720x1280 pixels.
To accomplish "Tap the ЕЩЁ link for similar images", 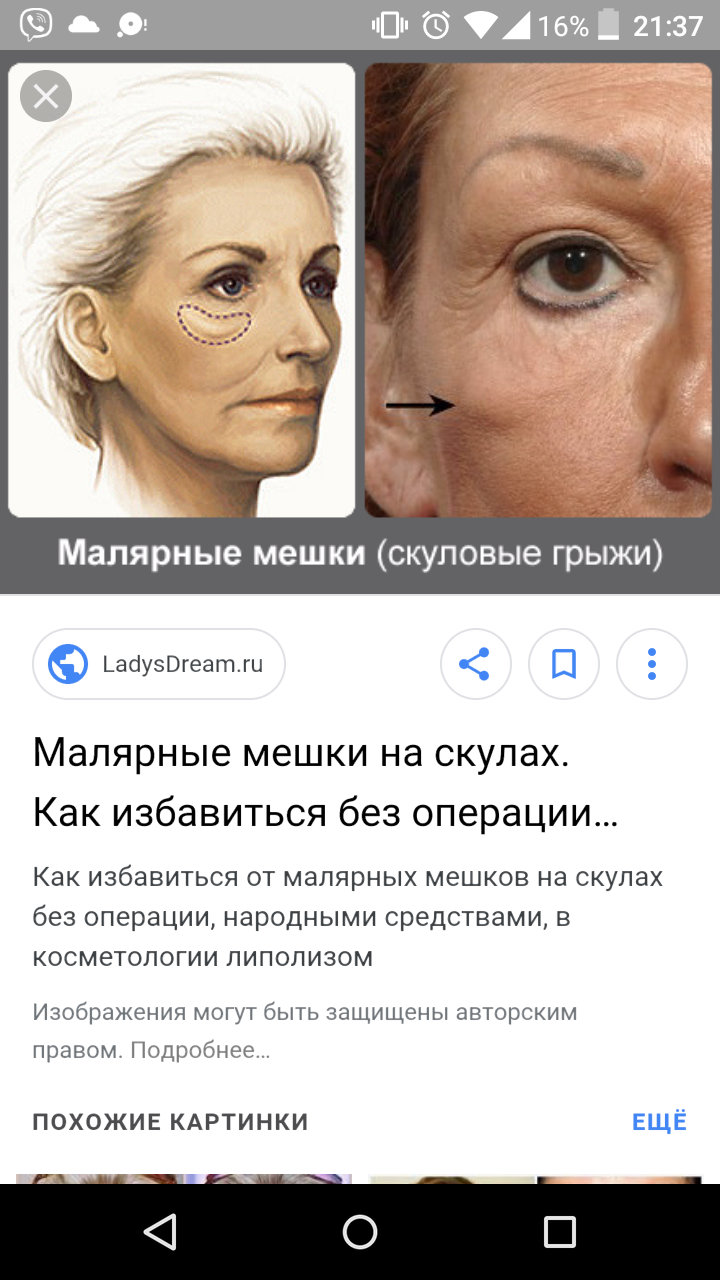I will tap(659, 1121).
